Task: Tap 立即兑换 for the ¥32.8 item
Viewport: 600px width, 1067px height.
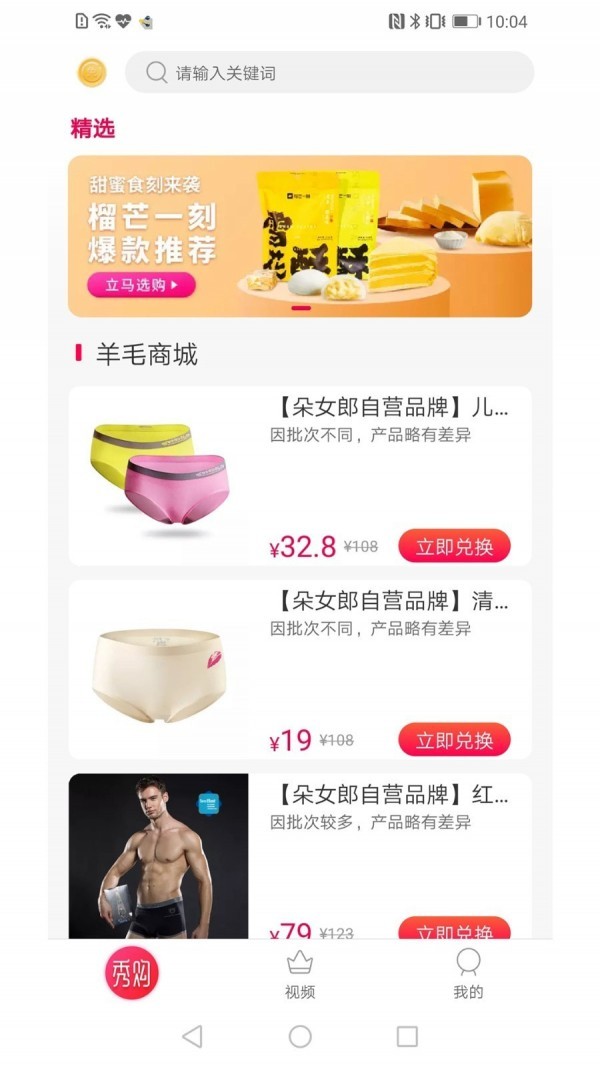Action: pos(454,547)
